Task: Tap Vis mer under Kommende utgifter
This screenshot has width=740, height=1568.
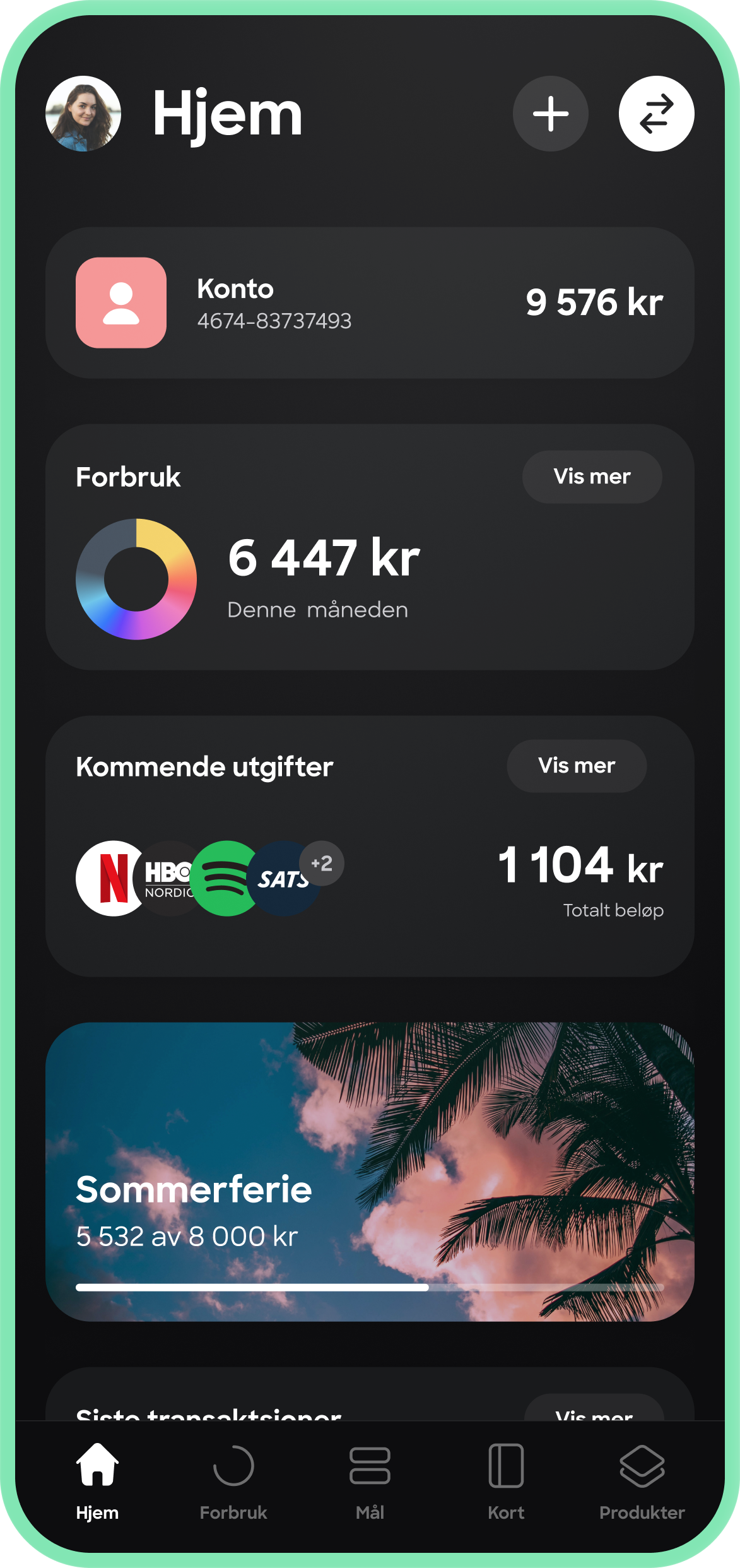Action: pos(576,766)
